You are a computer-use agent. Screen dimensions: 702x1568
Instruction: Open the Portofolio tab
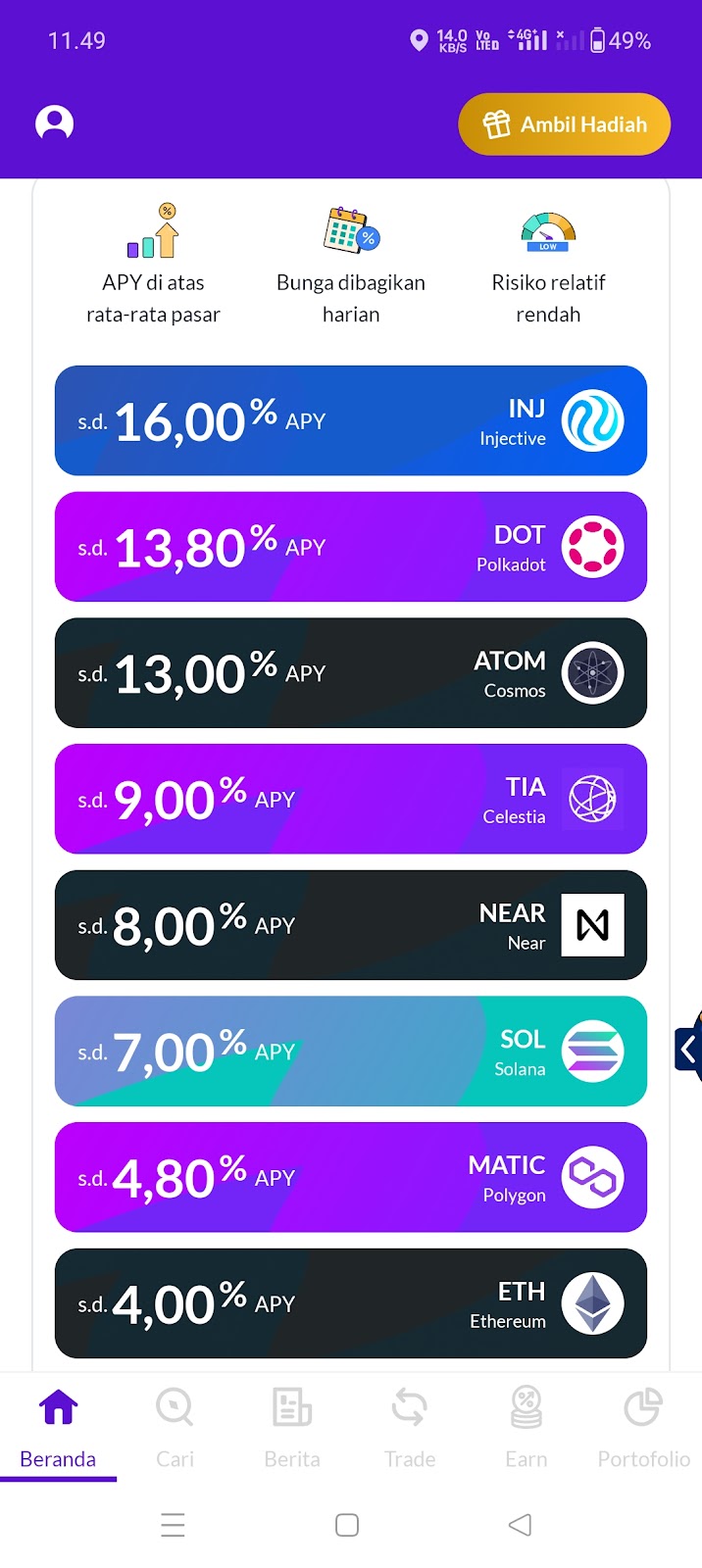[x=644, y=1428]
